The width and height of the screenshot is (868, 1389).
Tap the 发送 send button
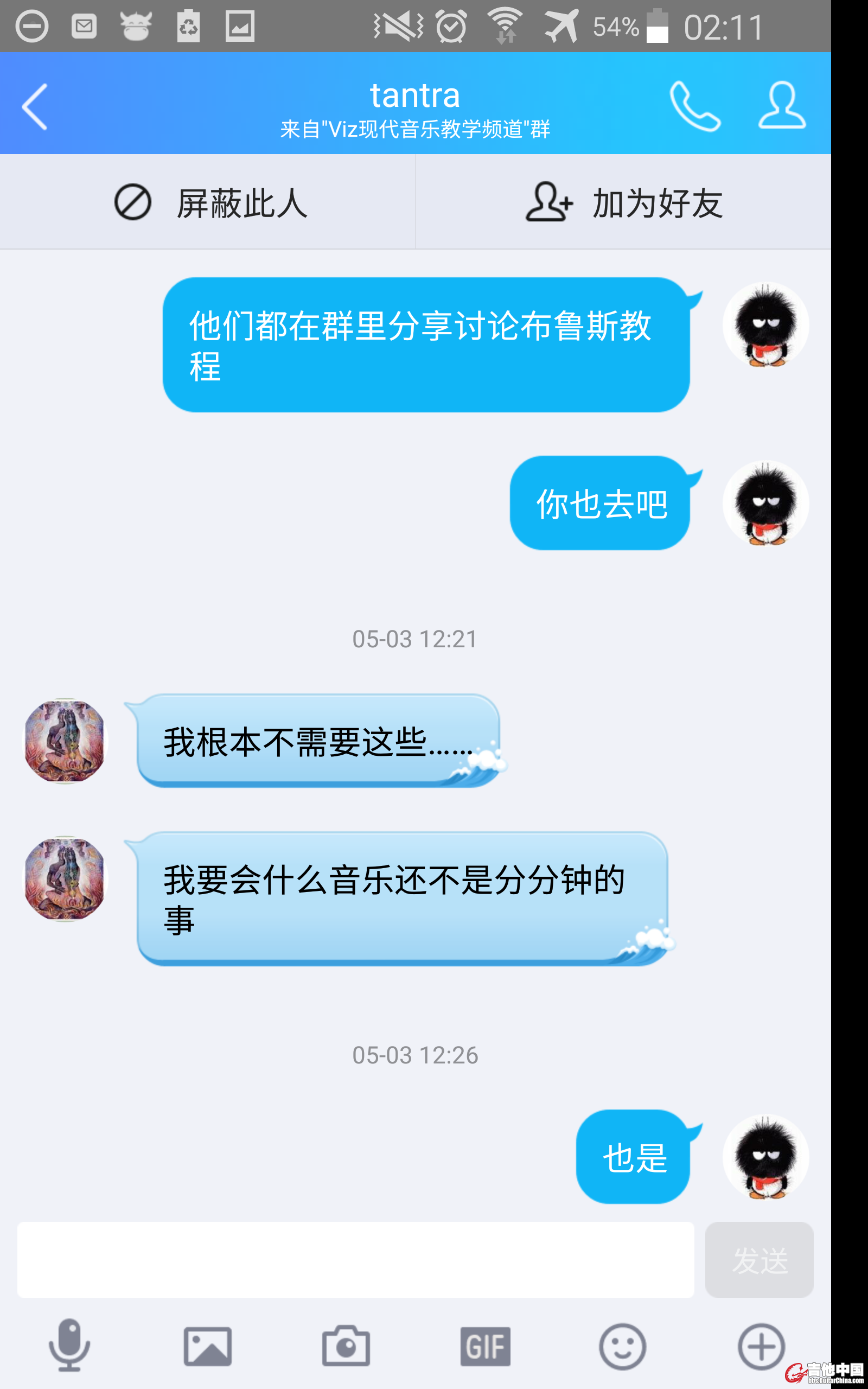[759, 1260]
